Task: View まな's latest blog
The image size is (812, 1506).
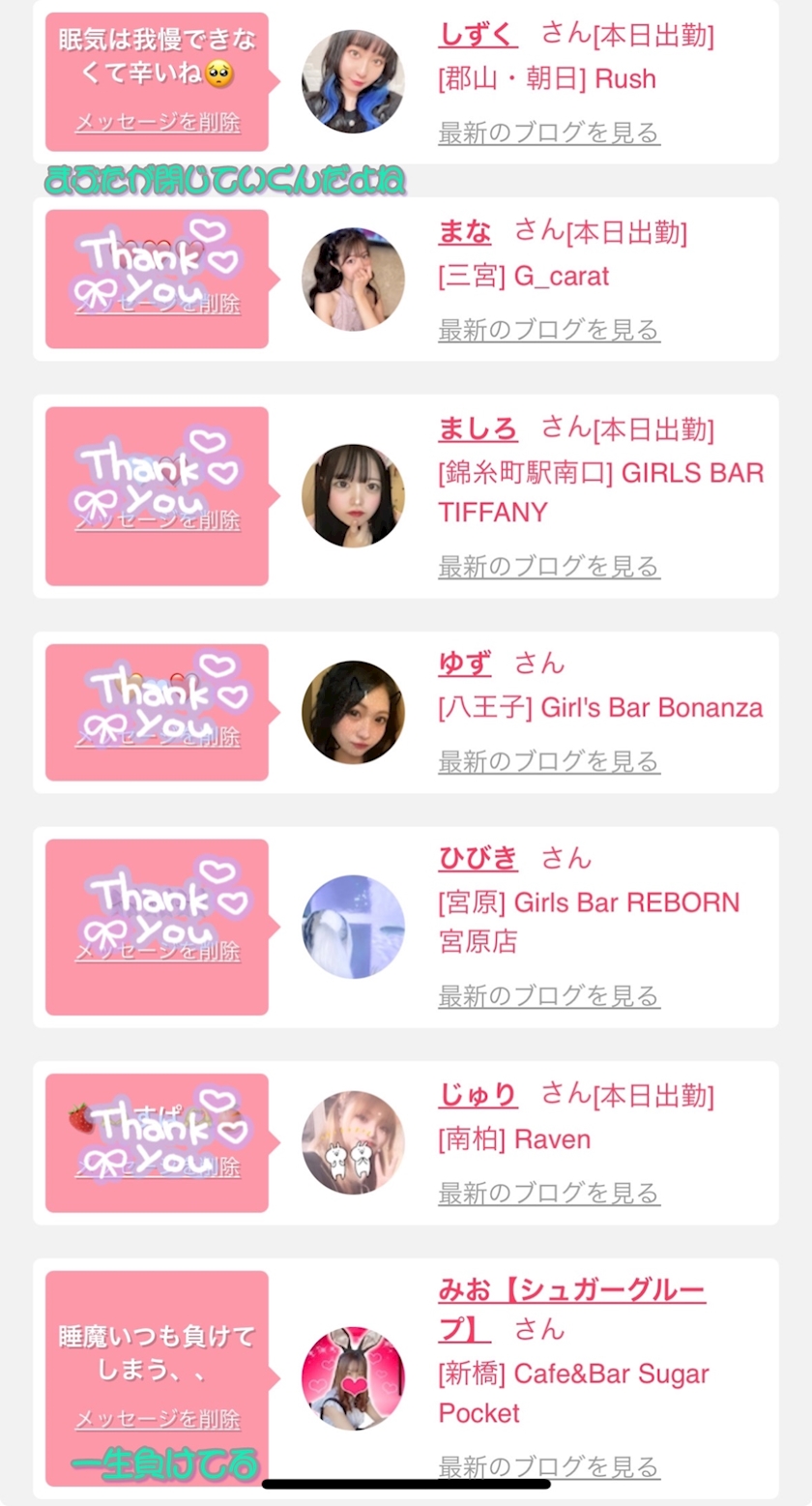Action: click(x=548, y=330)
